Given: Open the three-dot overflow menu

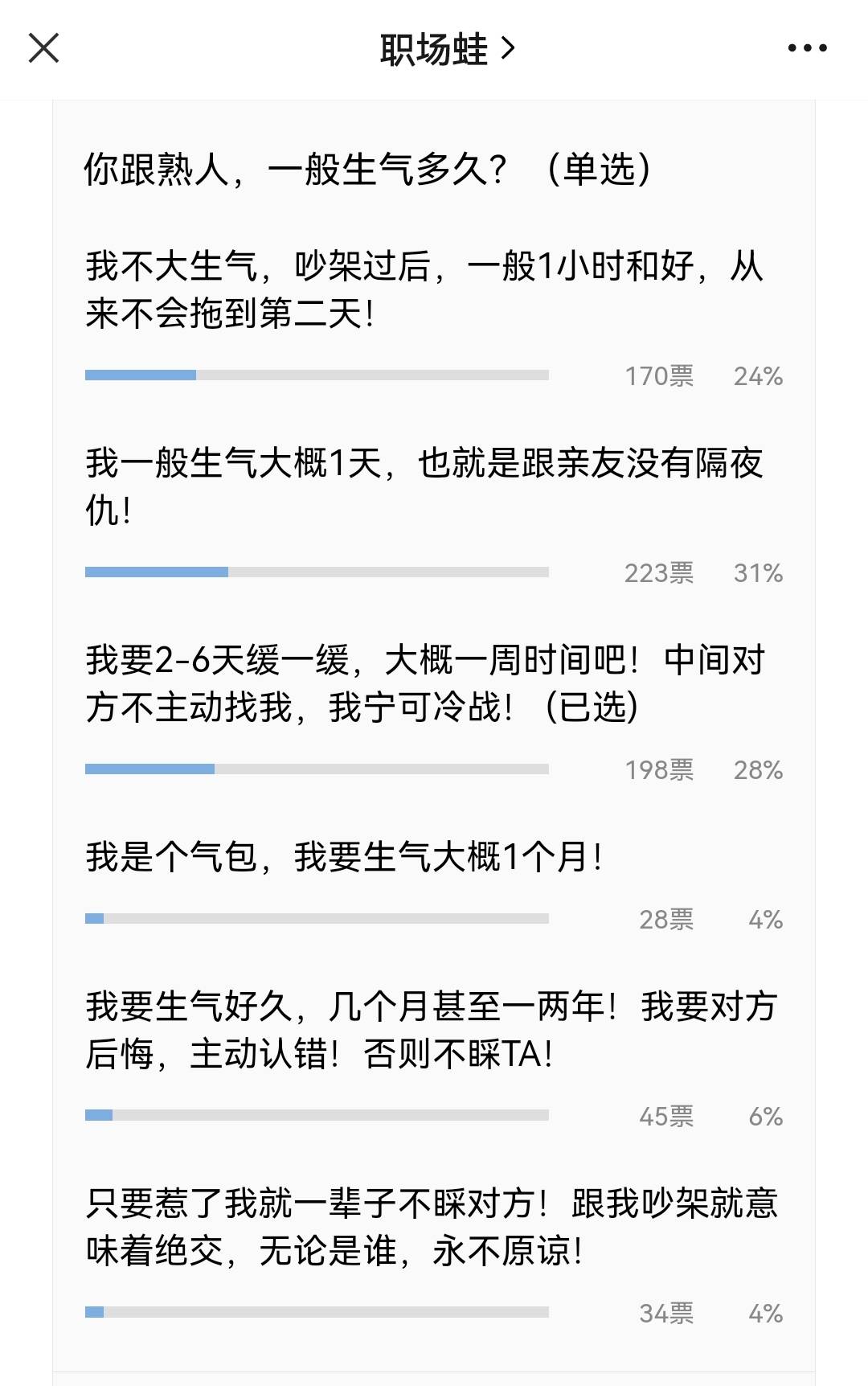Looking at the screenshot, I should coord(807,48).
